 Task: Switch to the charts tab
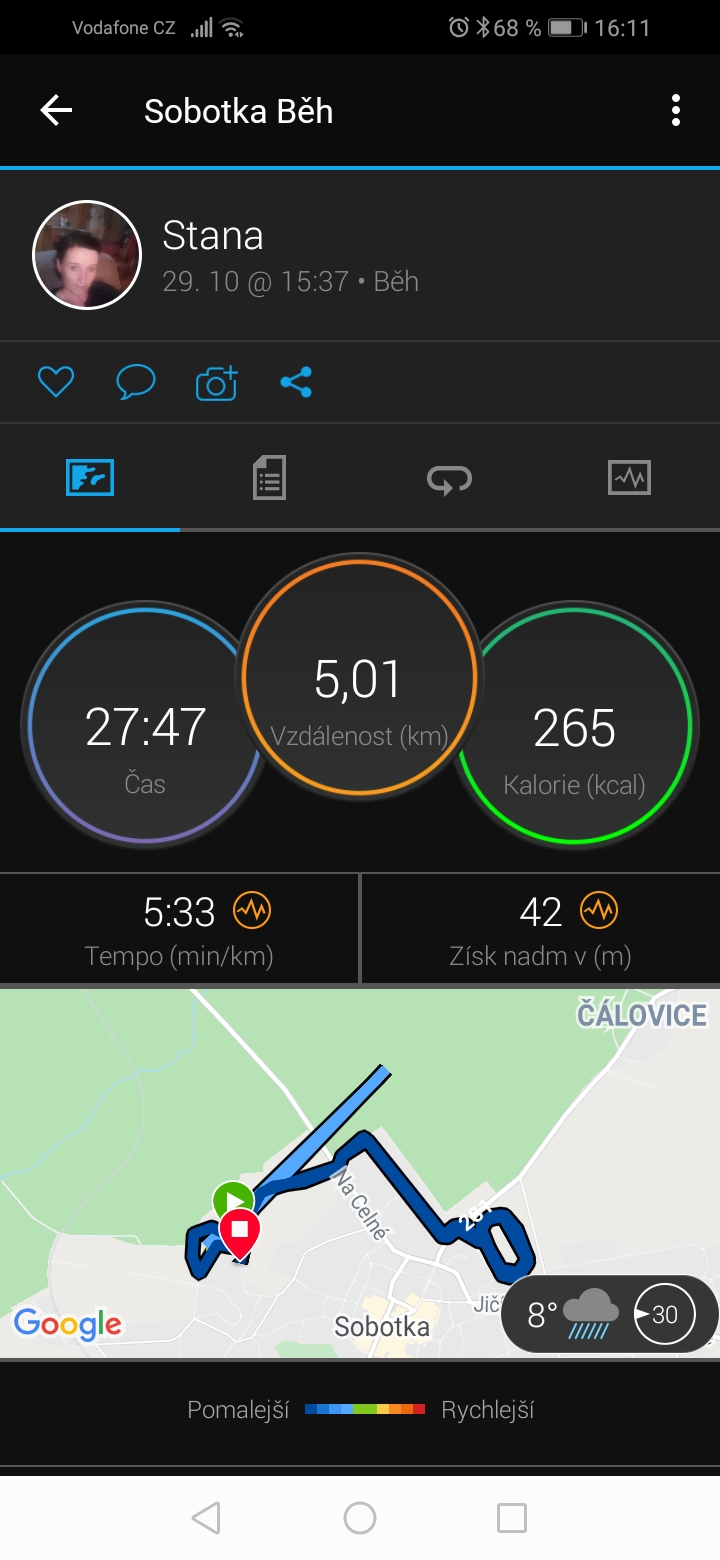[629, 478]
